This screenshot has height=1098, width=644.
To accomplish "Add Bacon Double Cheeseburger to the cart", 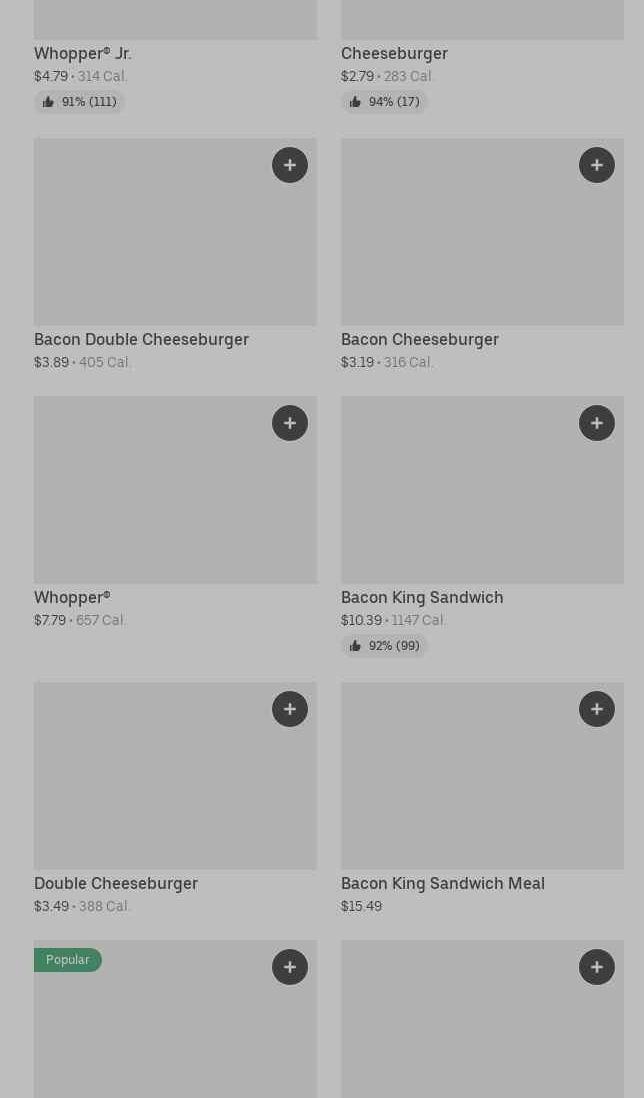I will point(290,165).
